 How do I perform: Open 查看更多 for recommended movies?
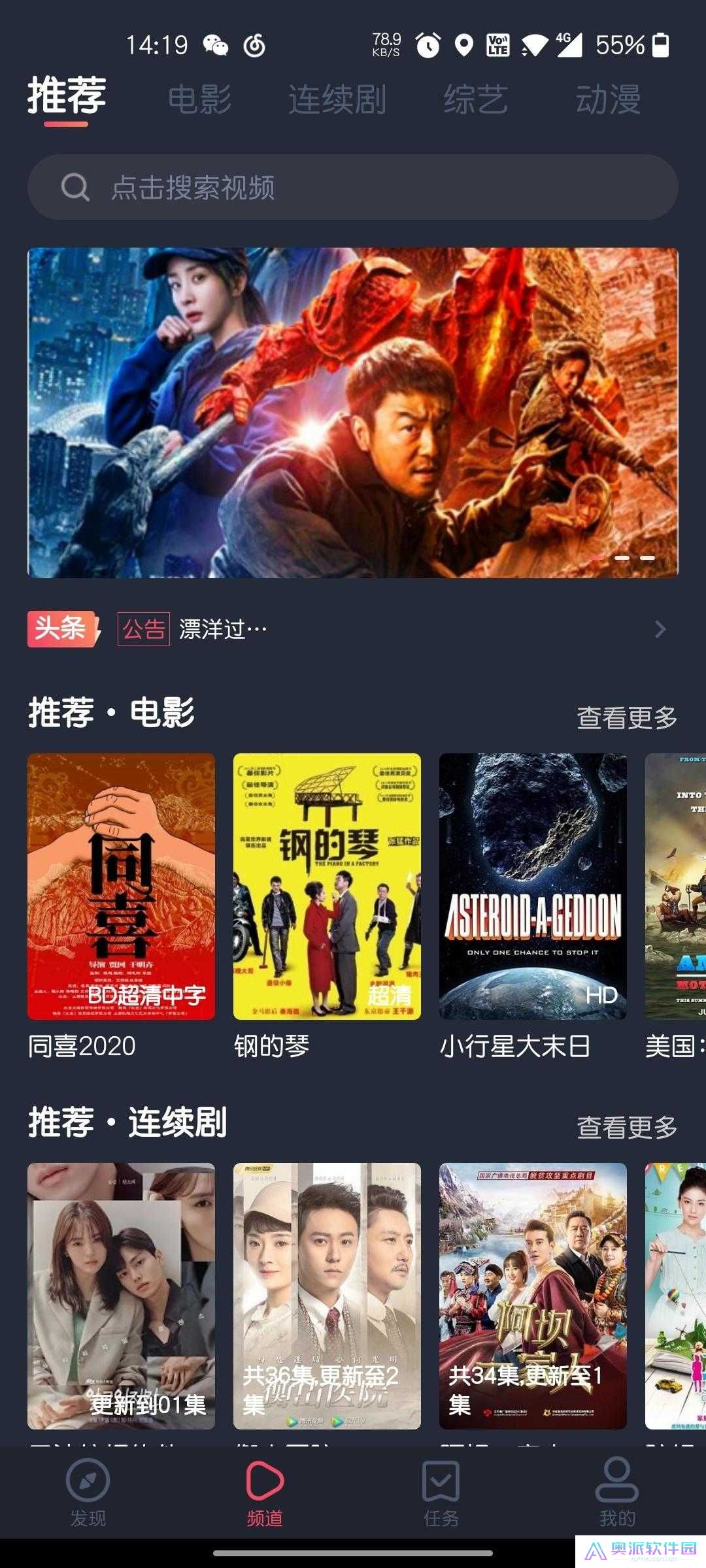627,716
